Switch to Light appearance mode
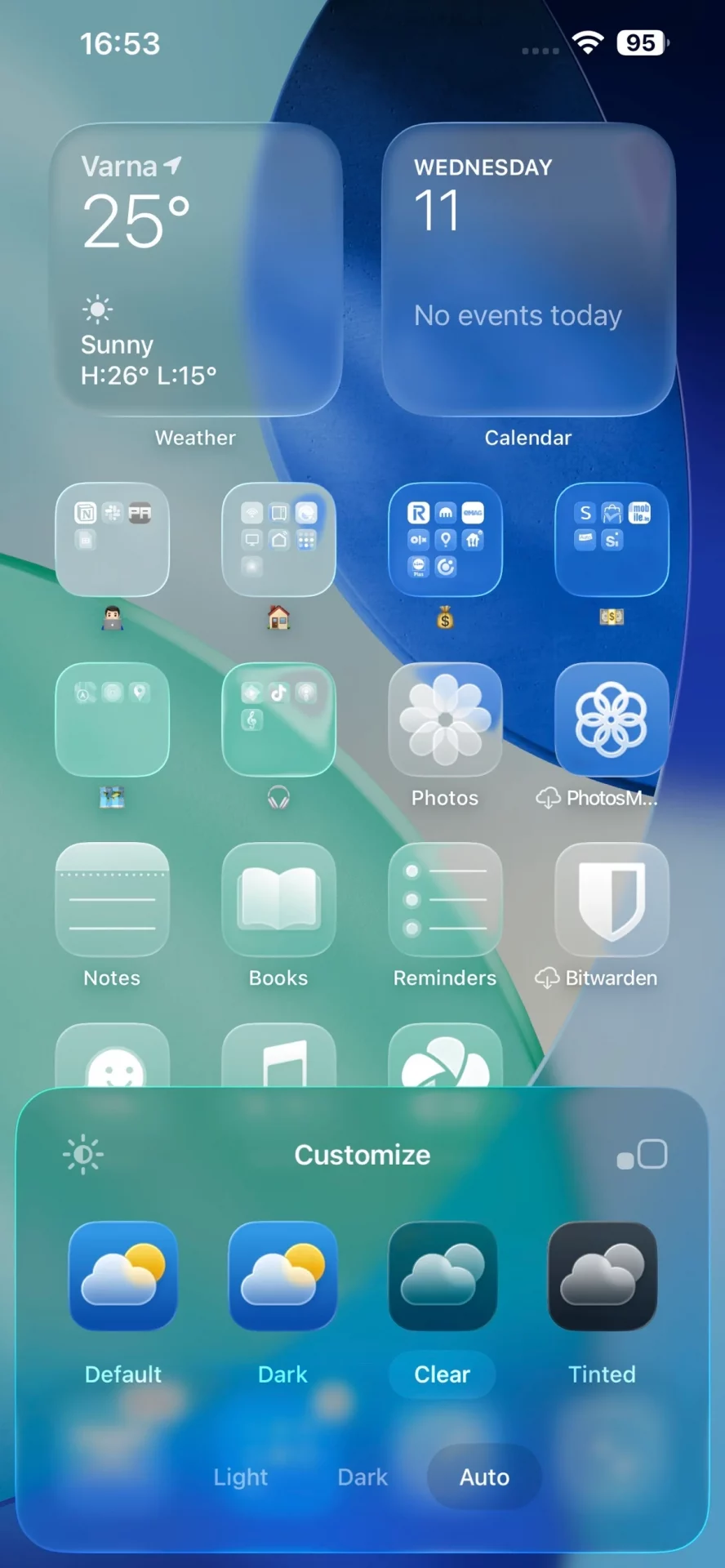Screen dimensions: 725x1568 240,1477
